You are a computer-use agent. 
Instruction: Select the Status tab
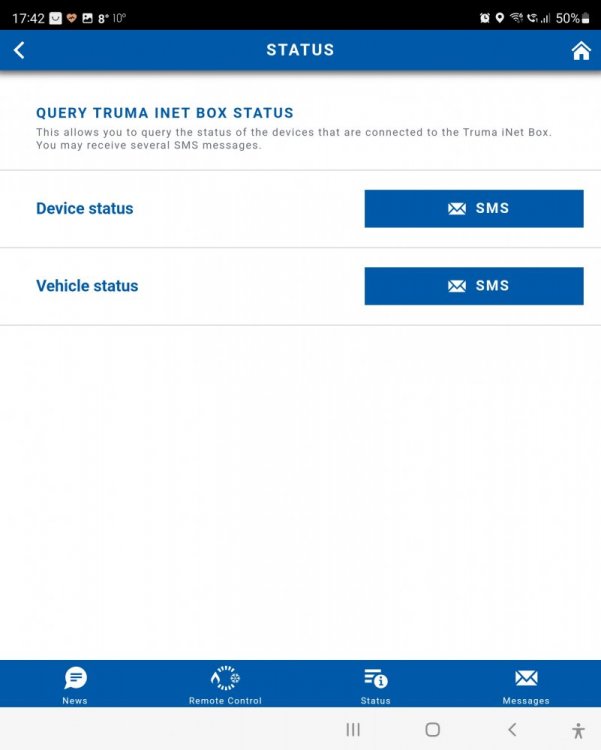pyautogui.click(x=376, y=685)
